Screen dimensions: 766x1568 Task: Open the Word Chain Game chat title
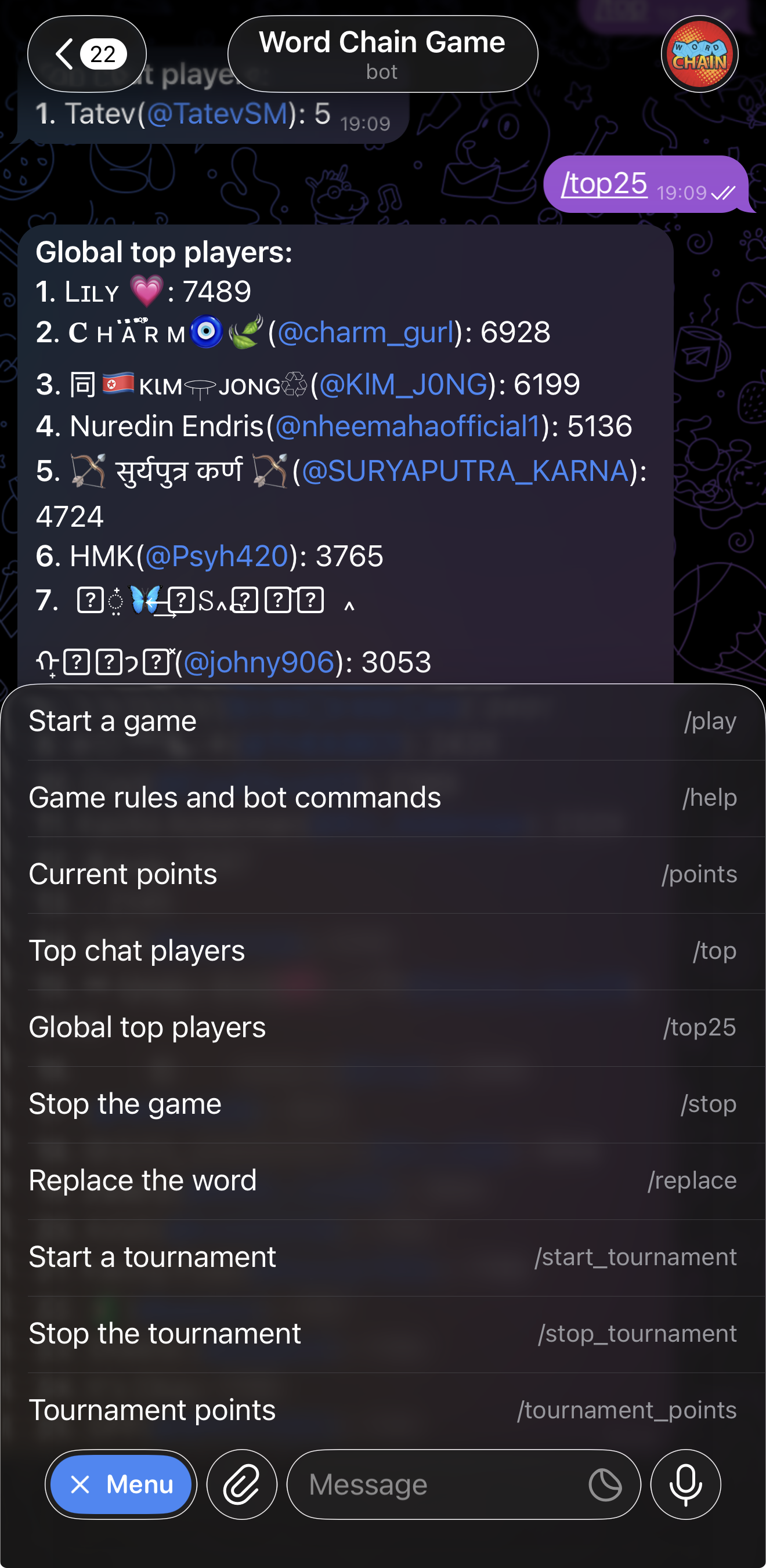[x=382, y=41]
